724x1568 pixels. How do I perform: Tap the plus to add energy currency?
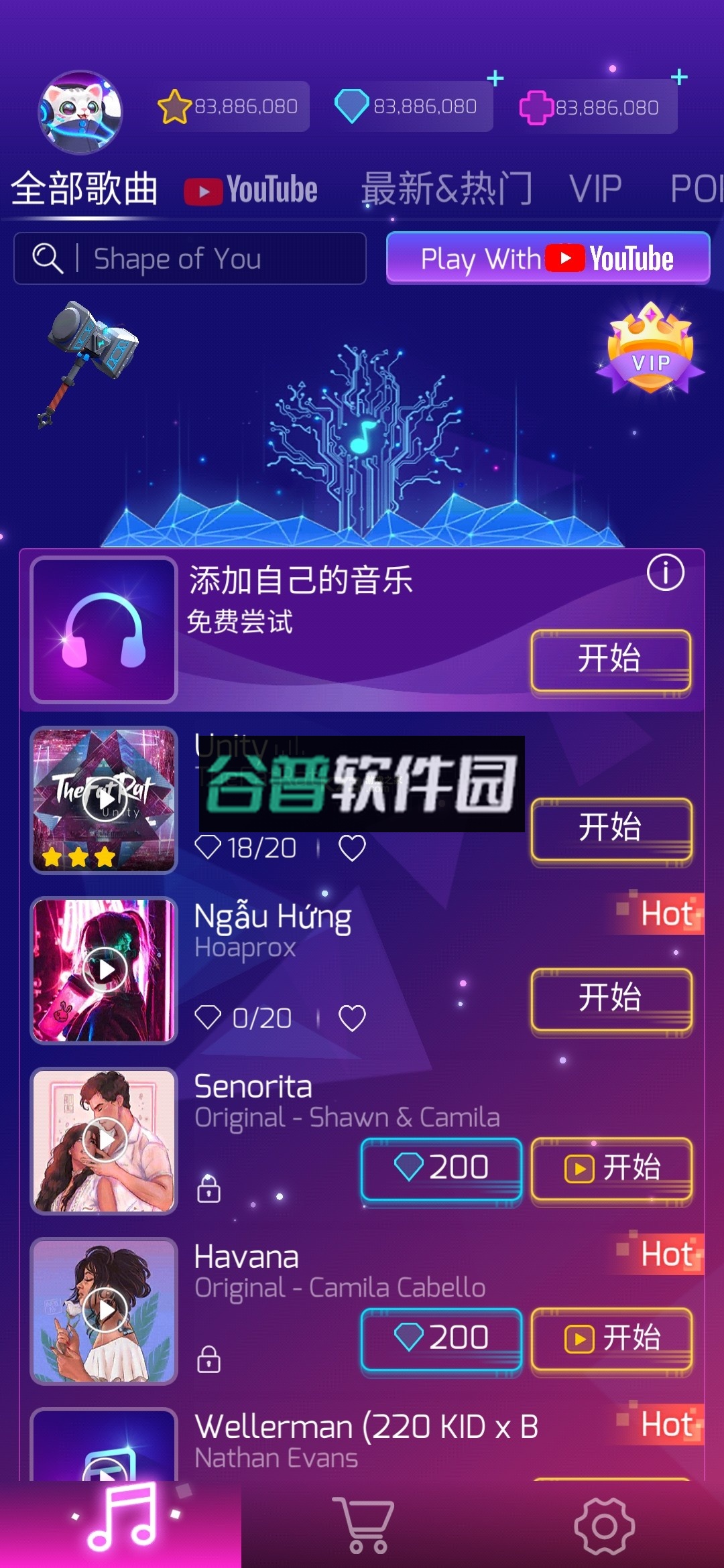pyautogui.click(x=679, y=77)
